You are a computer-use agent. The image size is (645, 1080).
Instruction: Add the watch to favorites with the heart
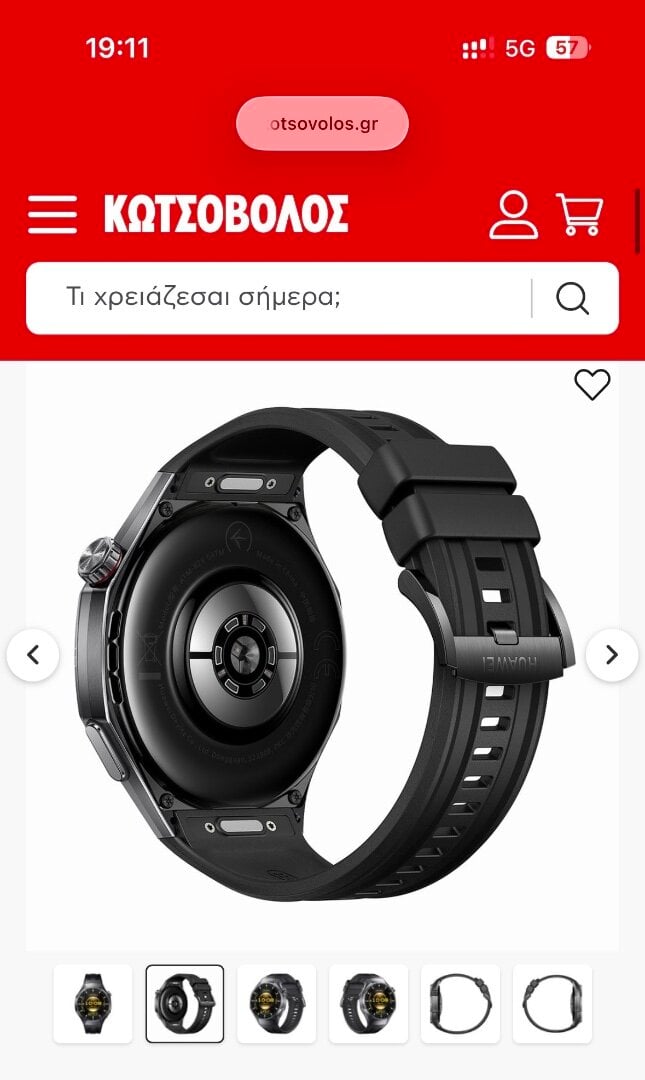pyautogui.click(x=592, y=384)
